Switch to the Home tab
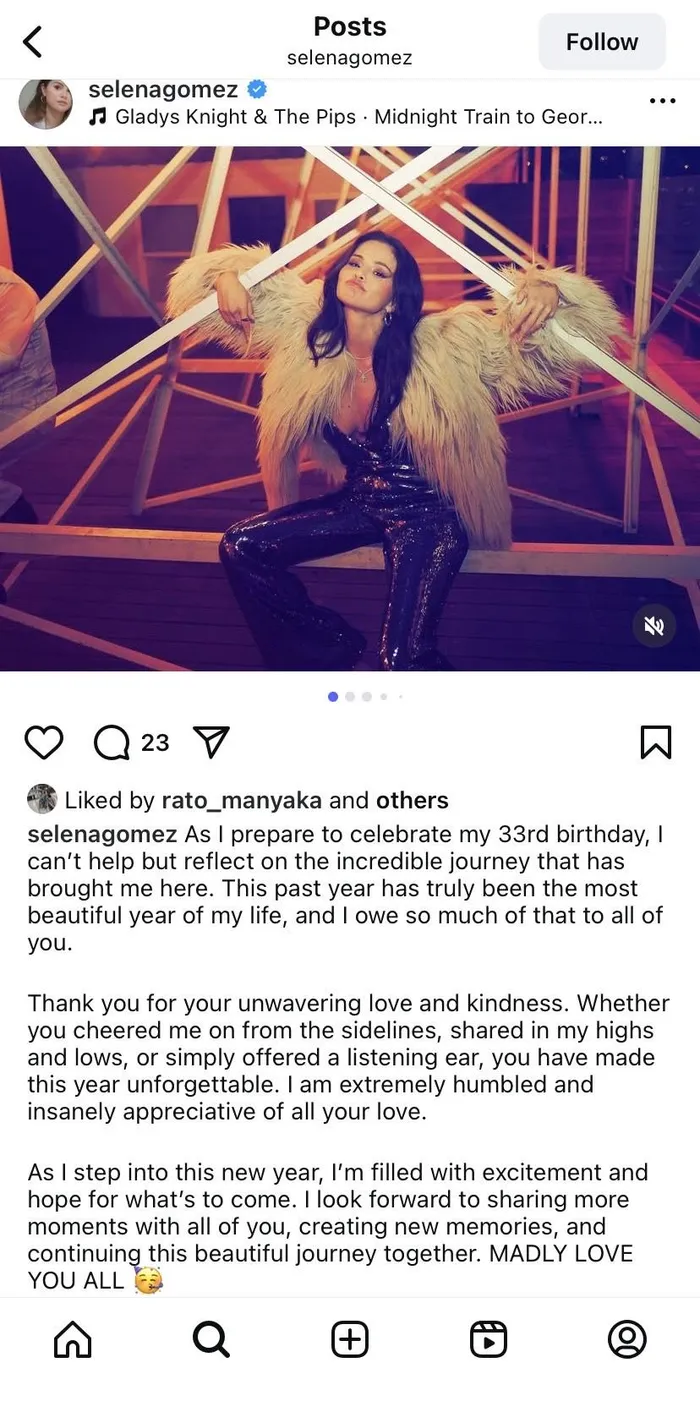 pyautogui.click(x=72, y=1340)
